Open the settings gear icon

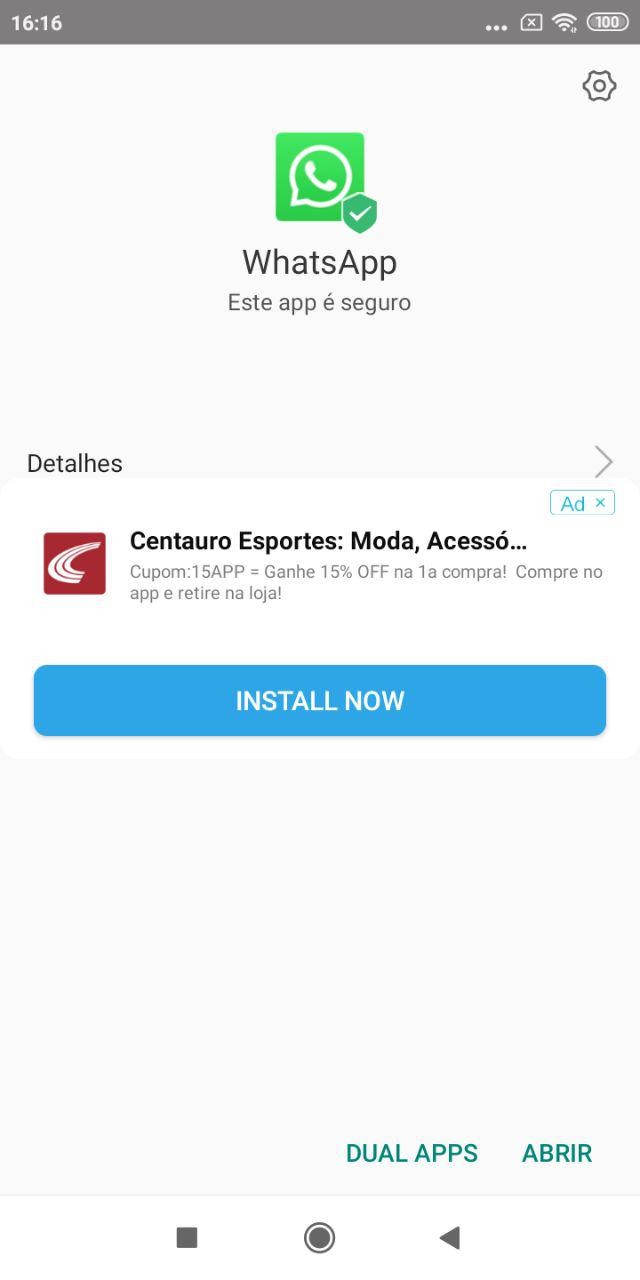tap(599, 86)
